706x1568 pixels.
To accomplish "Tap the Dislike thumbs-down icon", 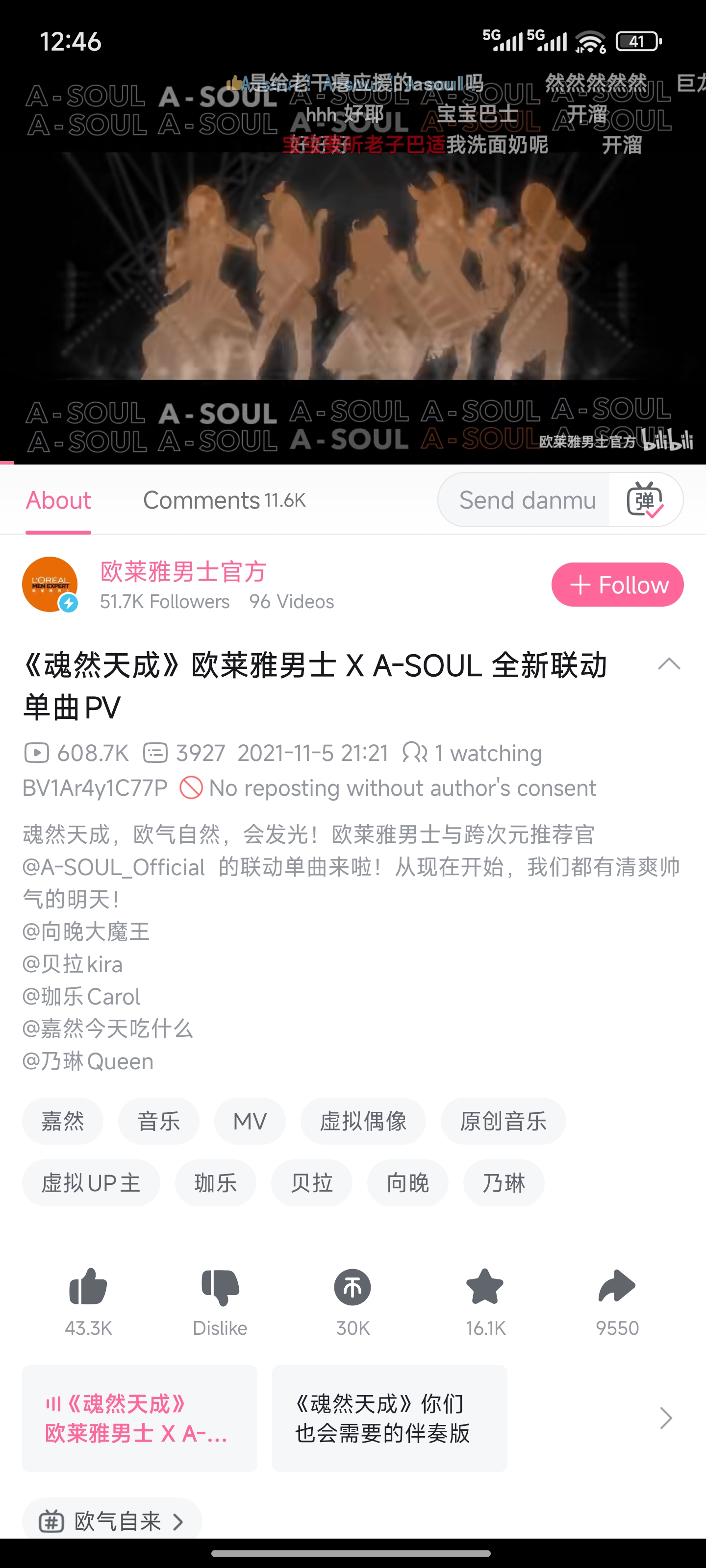I will [x=220, y=1287].
